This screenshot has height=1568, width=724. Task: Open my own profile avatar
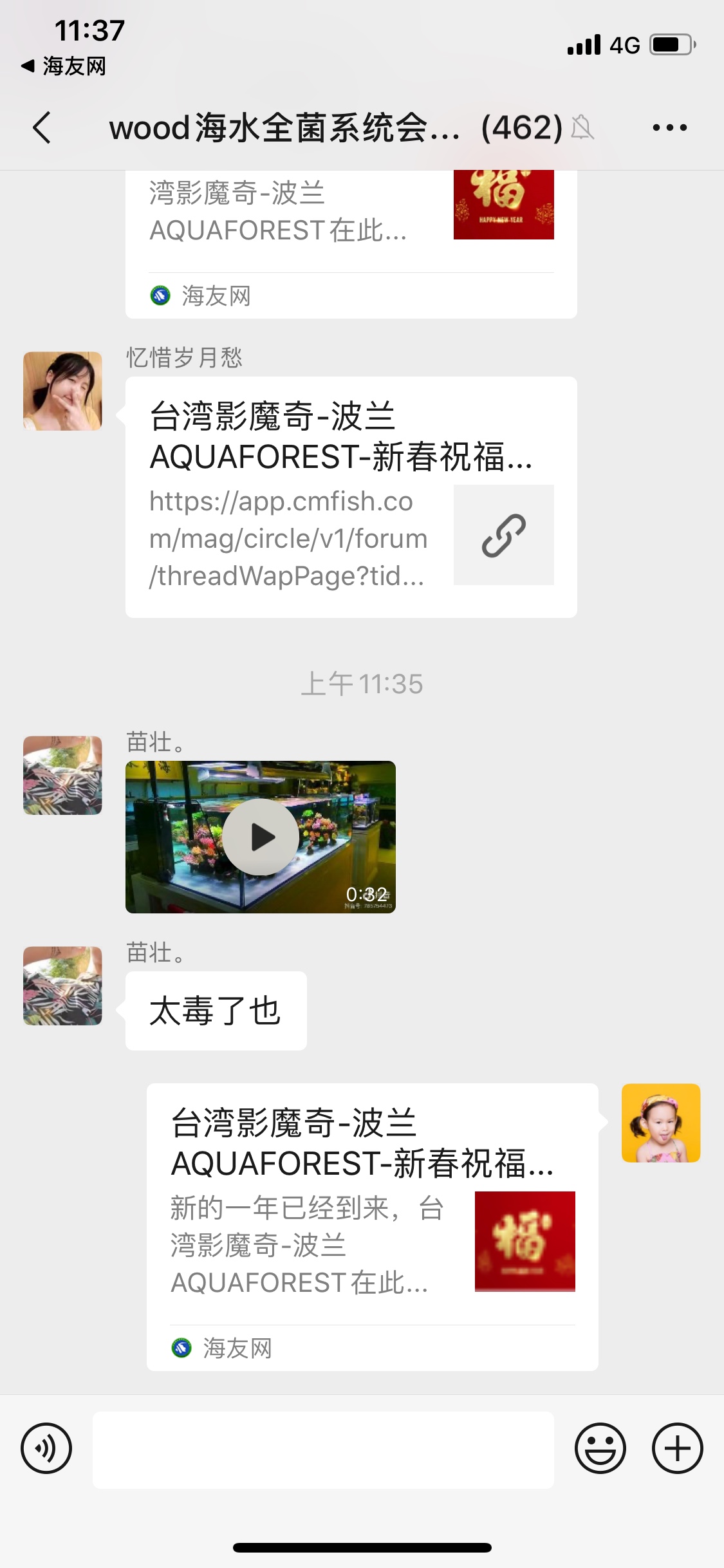[x=660, y=1123]
